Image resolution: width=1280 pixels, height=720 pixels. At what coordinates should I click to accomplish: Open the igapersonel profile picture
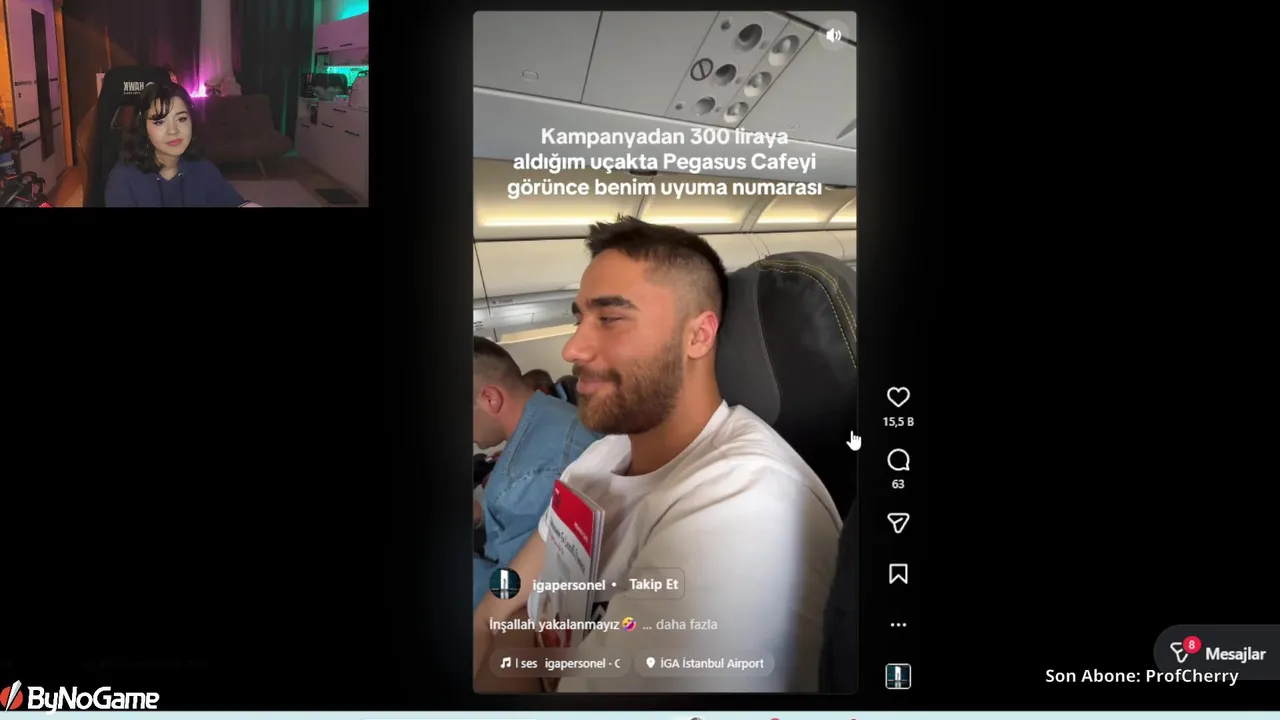tap(505, 584)
